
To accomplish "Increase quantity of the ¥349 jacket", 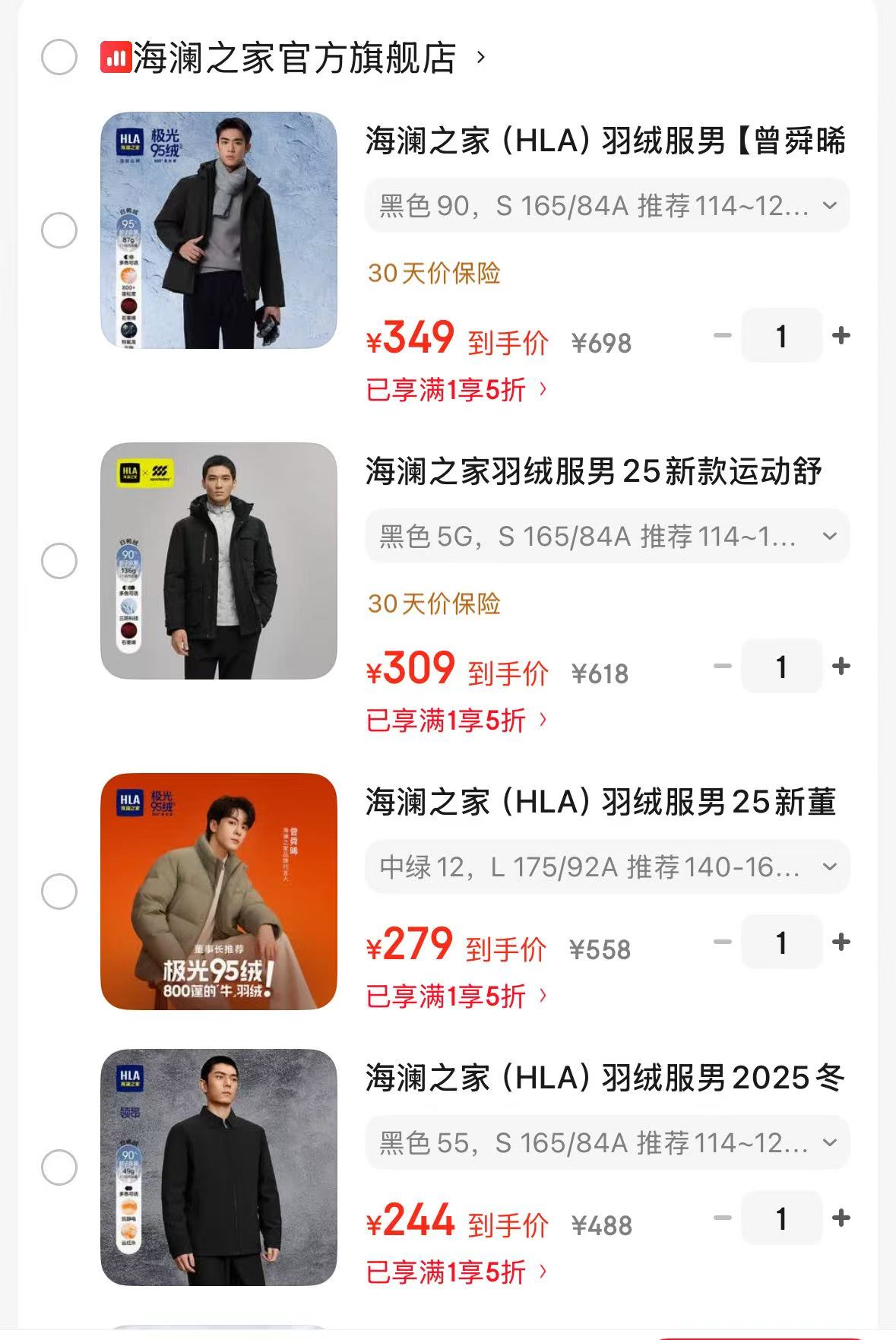I will tap(841, 335).
